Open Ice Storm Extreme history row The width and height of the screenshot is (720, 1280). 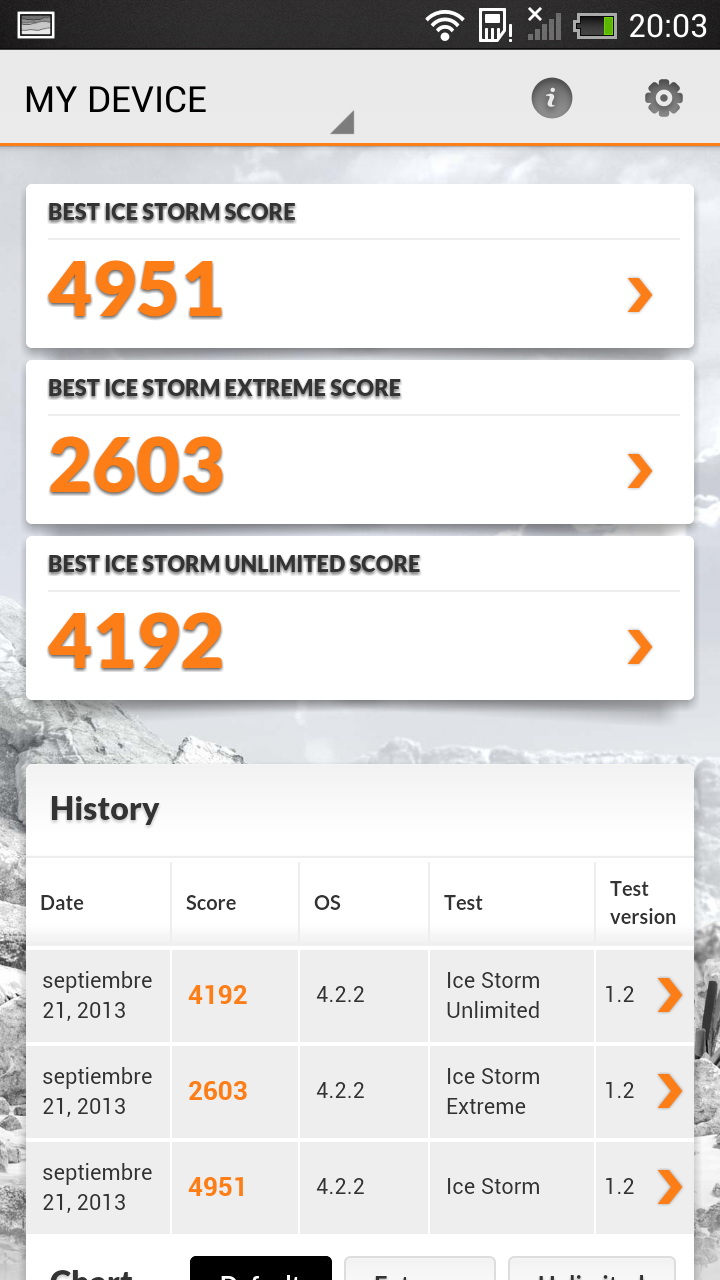pos(359,1091)
